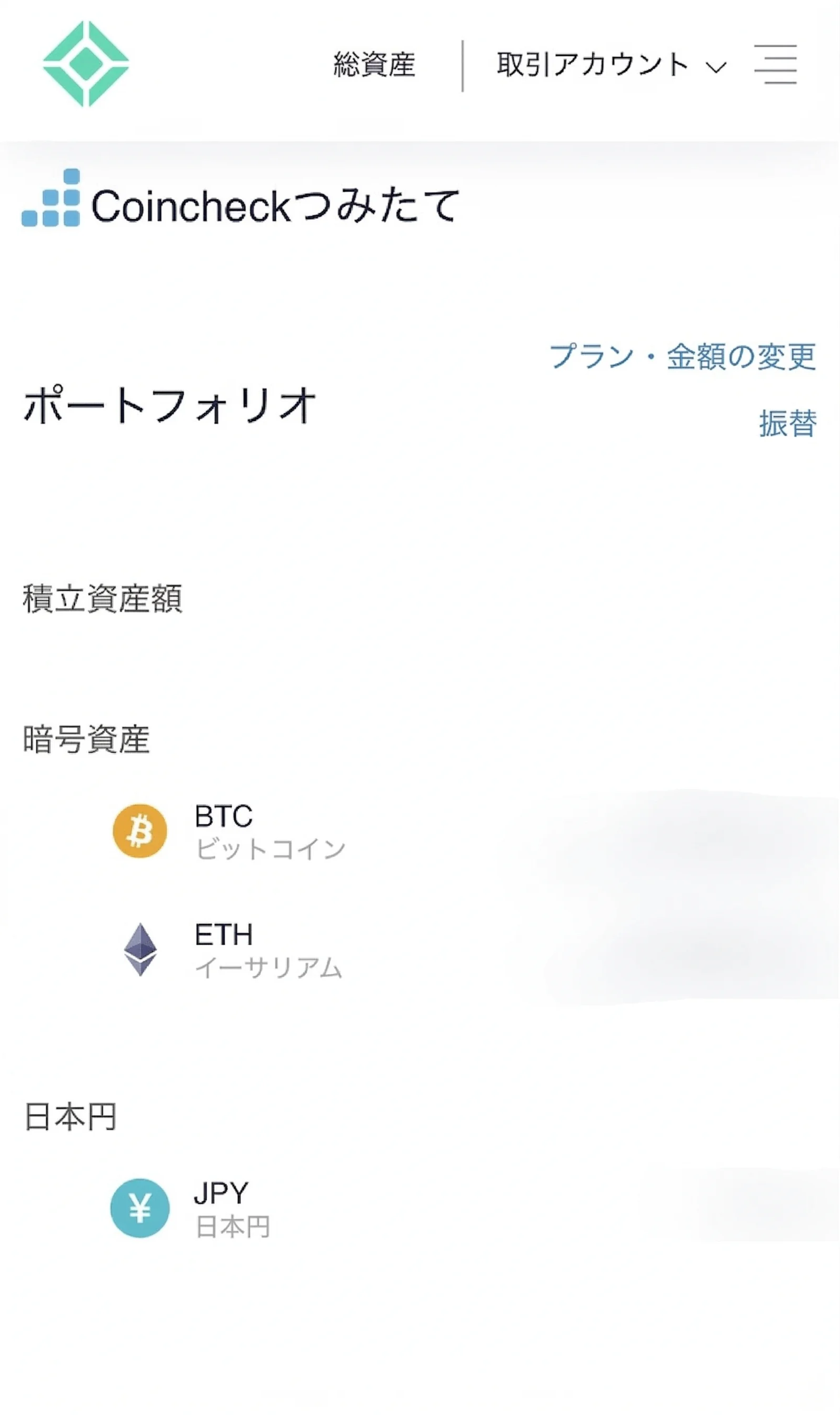Click the Bitcoin (BTC) coin icon
Image resolution: width=840 pixels, height=1415 pixels.
[139, 831]
